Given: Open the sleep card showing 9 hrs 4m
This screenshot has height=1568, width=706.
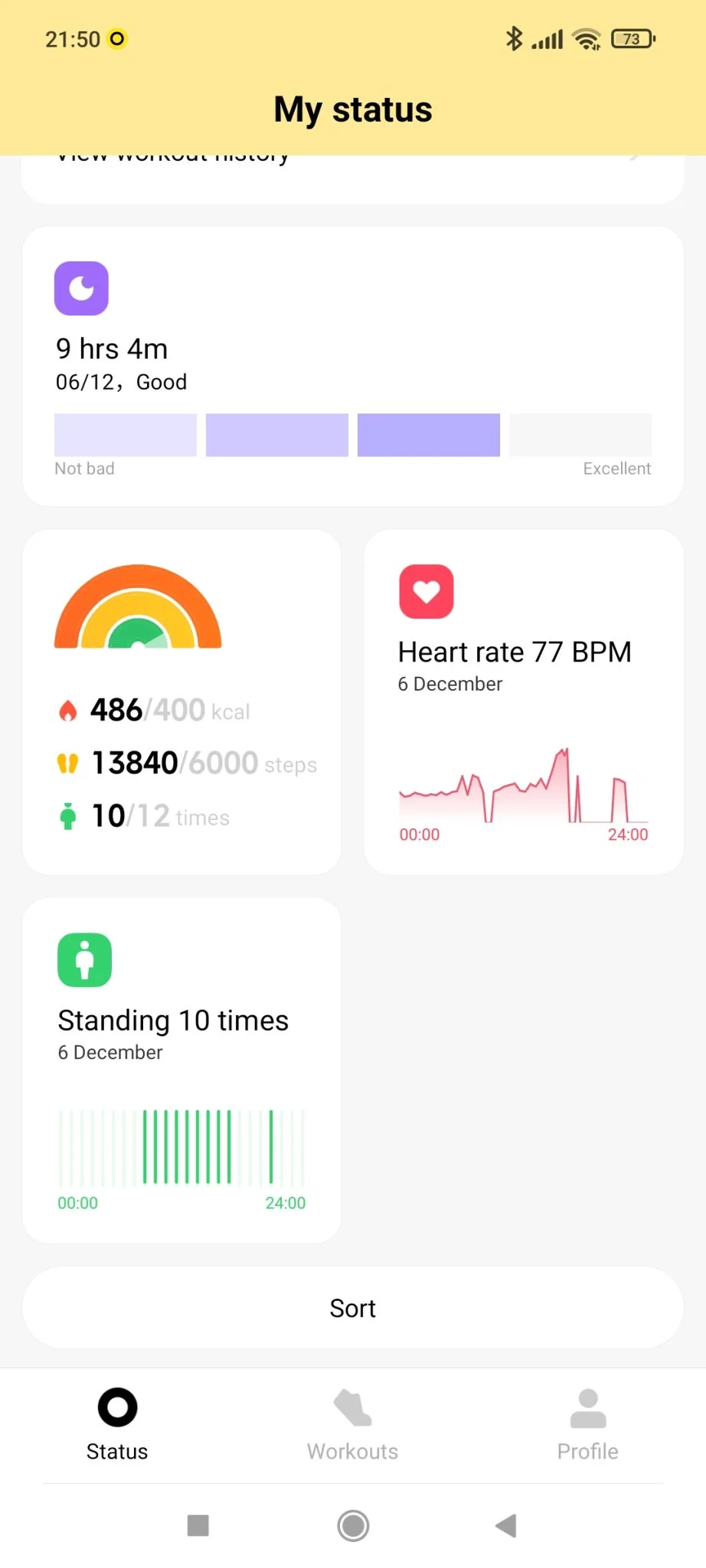Looking at the screenshot, I should tap(352, 365).
